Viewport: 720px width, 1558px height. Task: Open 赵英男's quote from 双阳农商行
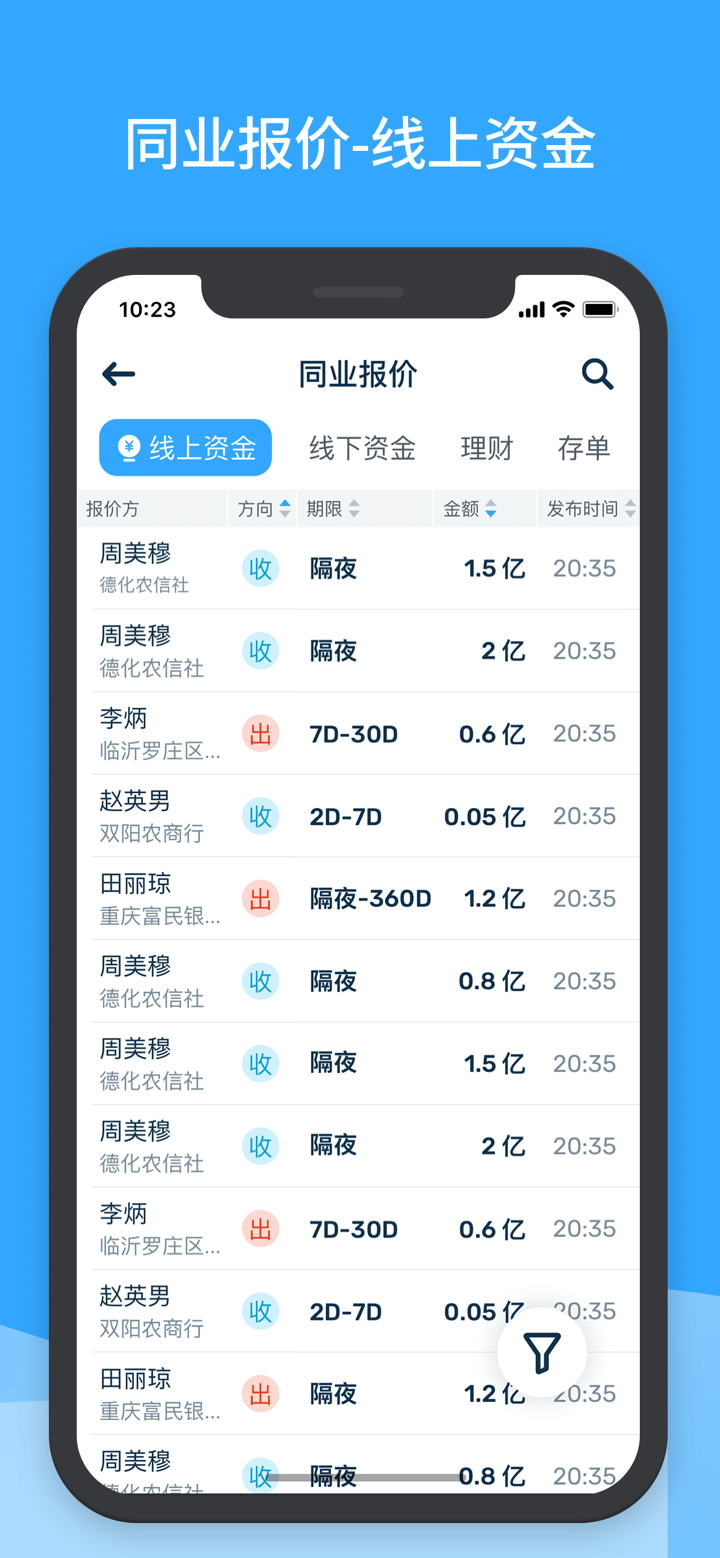360,815
